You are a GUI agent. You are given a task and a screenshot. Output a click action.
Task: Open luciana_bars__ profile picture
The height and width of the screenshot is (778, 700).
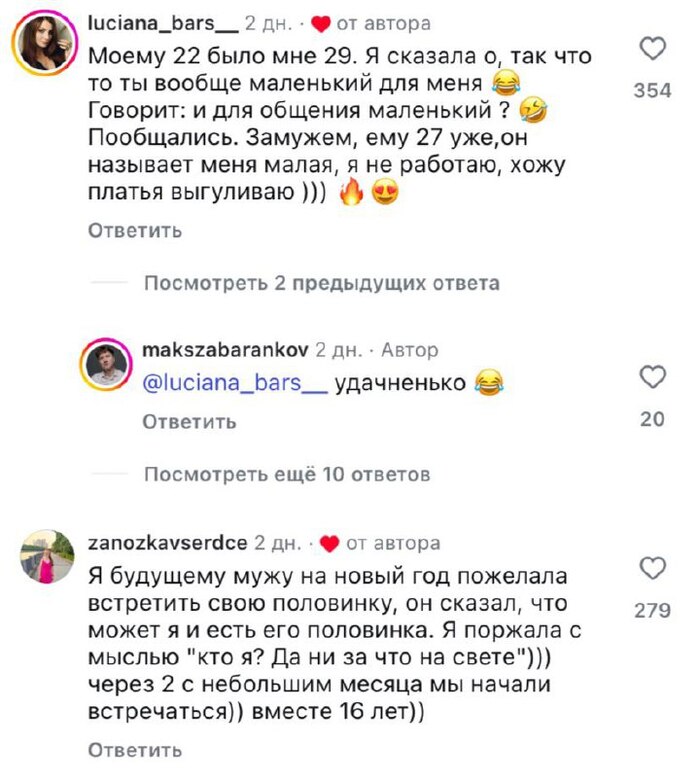(x=45, y=43)
